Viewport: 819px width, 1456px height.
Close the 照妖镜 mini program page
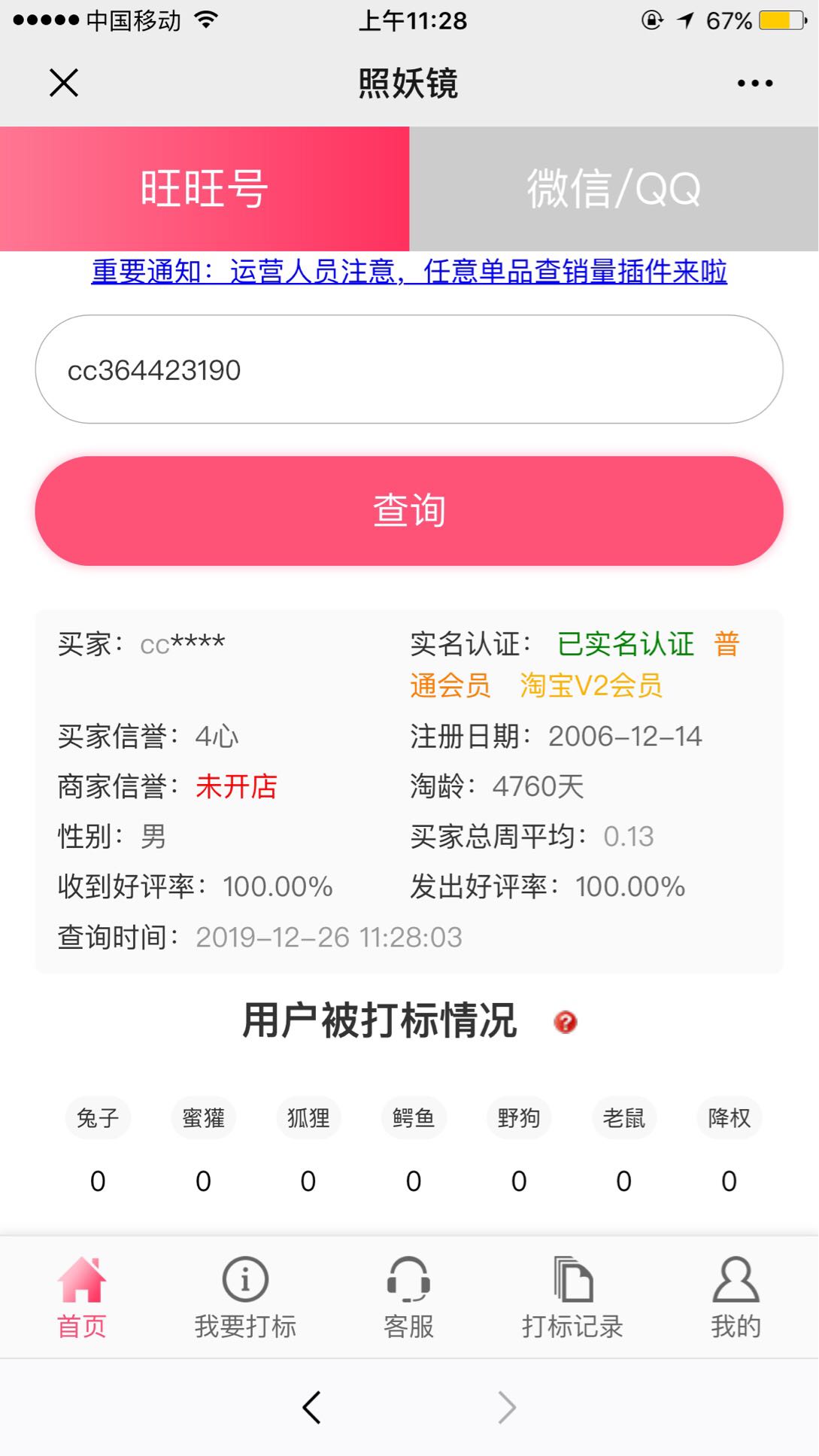tap(64, 83)
